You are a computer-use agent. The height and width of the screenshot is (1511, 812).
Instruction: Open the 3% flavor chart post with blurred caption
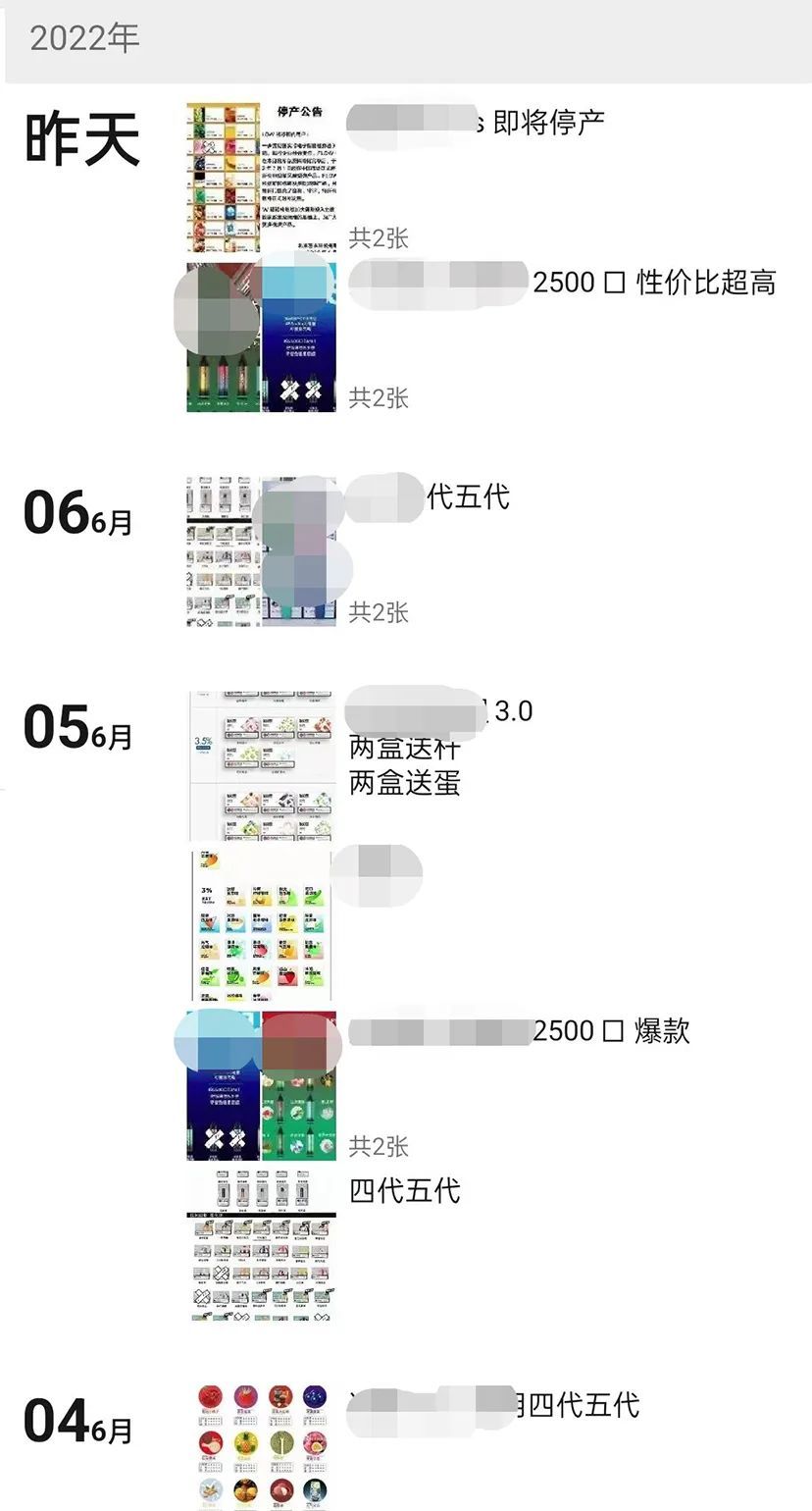(261, 924)
